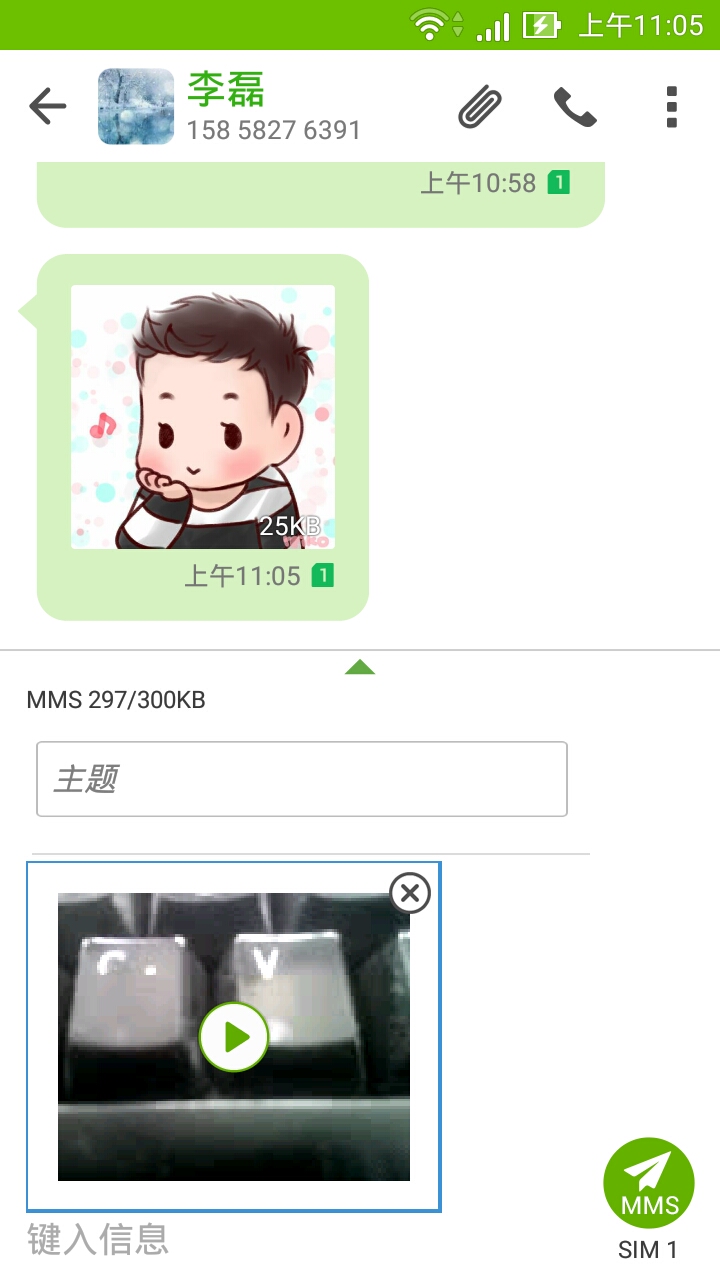Open the received cartoon boy image
This screenshot has height=1280, width=720.
(x=203, y=417)
